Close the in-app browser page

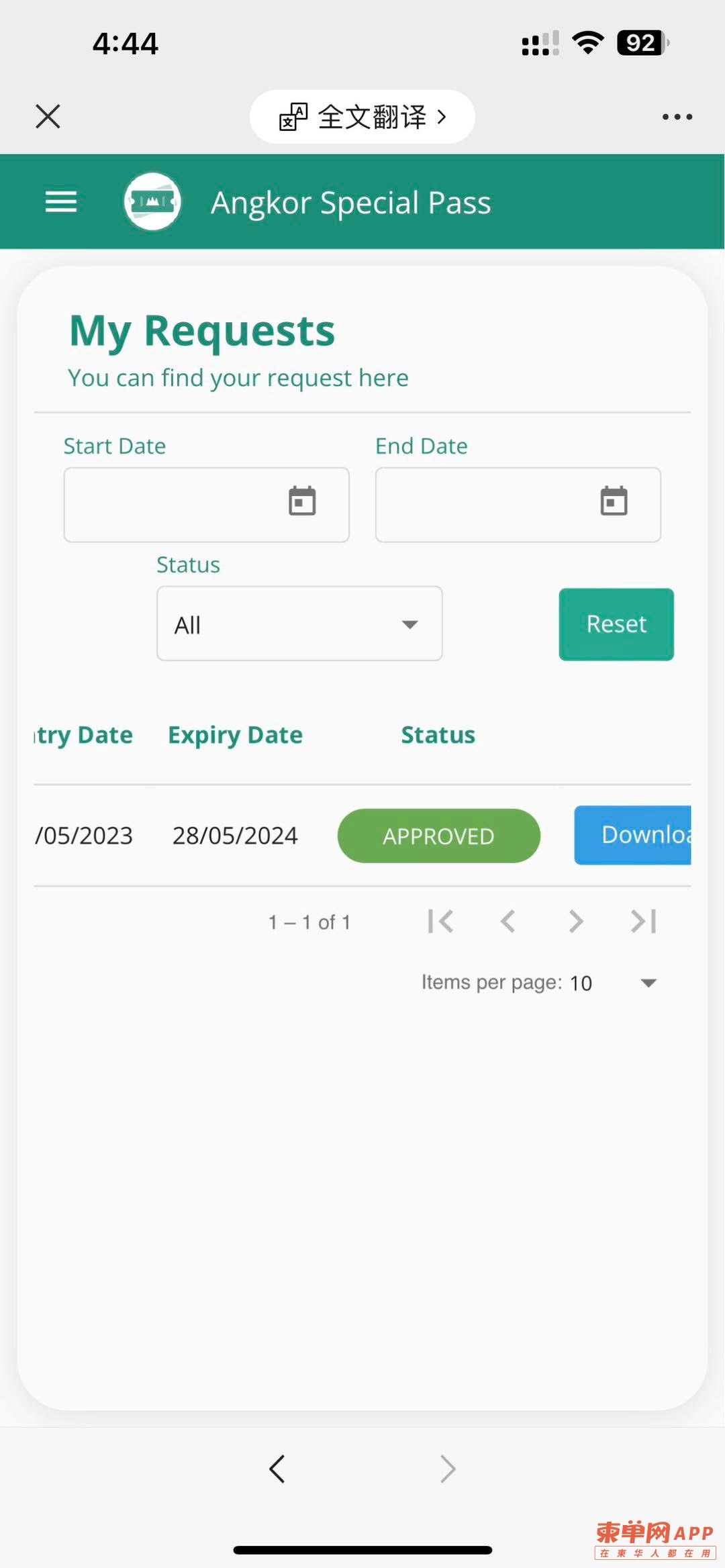click(x=48, y=116)
